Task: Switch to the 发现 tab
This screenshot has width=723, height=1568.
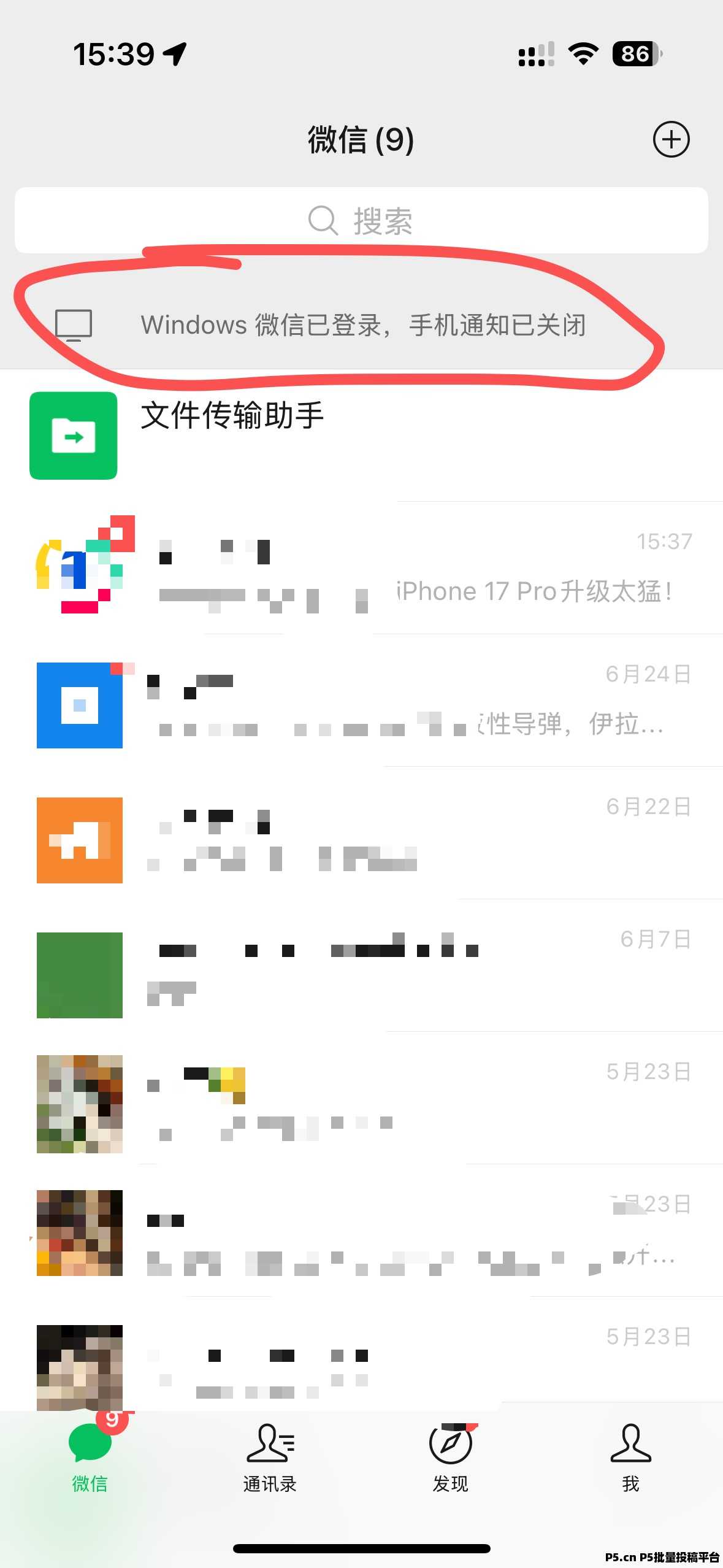Action: coord(451,1457)
